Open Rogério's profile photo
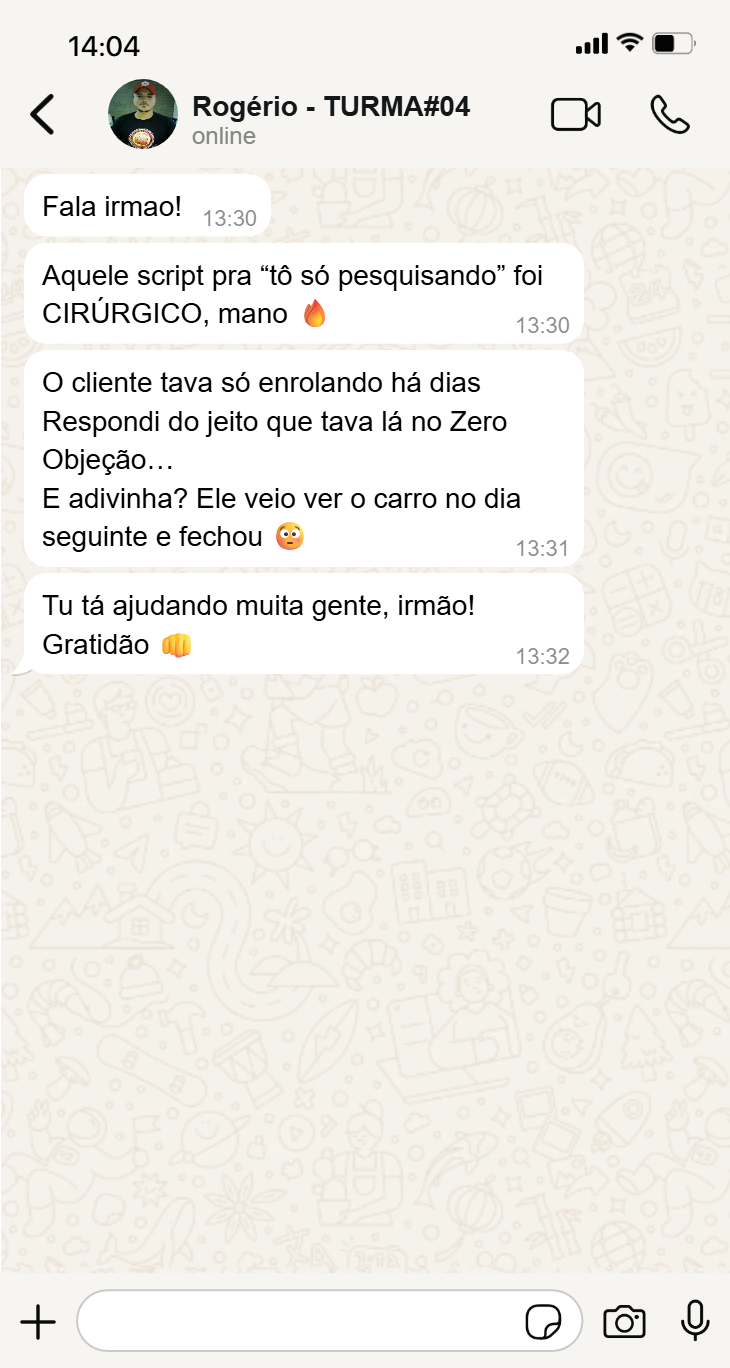The image size is (730, 1368). [x=143, y=115]
